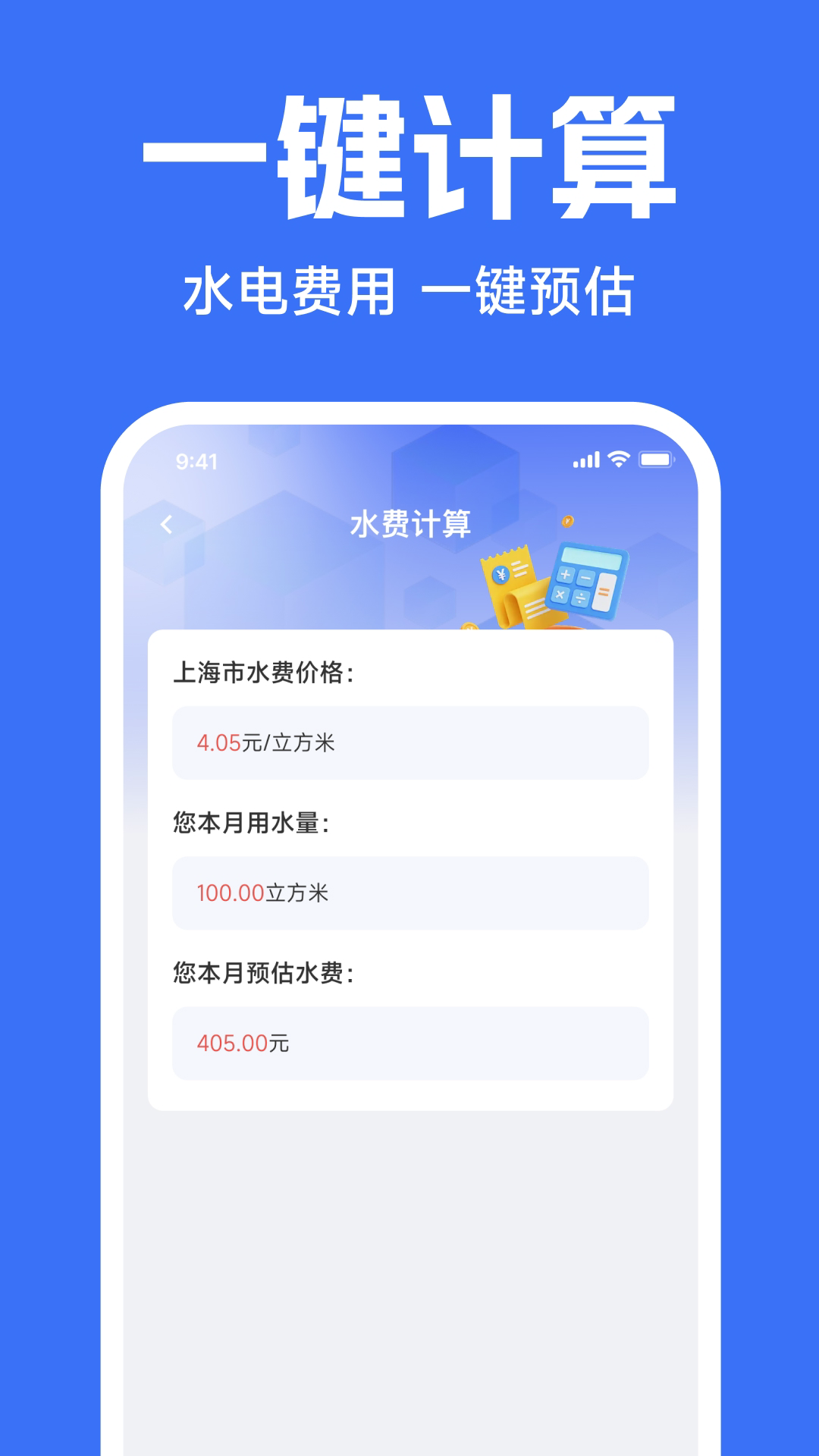This screenshot has width=819, height=1456.
Task: Tap the divide key on the calculator graphic
Action: tap(582, 596)
